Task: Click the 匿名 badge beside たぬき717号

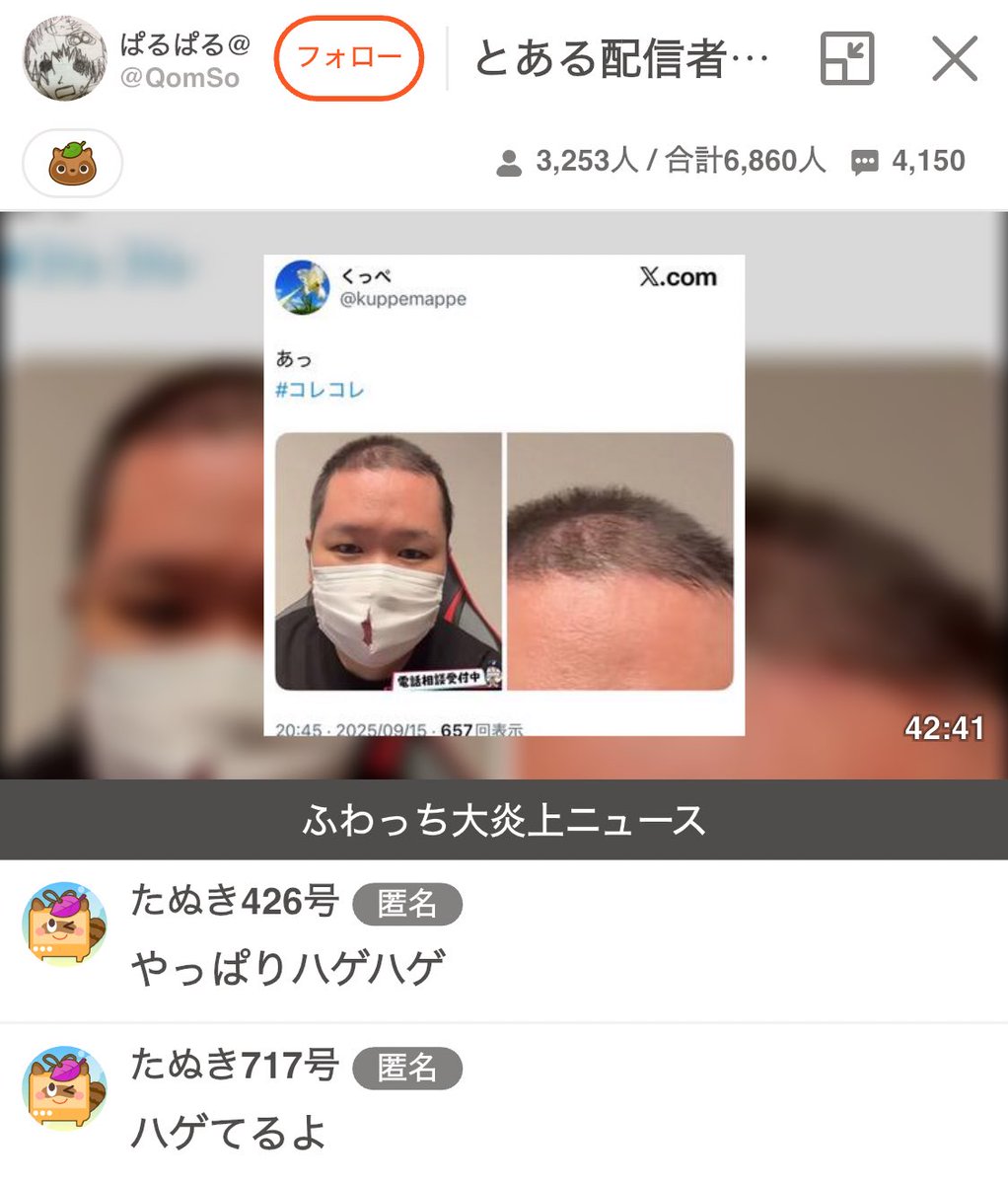Action: pyautogui.click(x=408, y=1068)
